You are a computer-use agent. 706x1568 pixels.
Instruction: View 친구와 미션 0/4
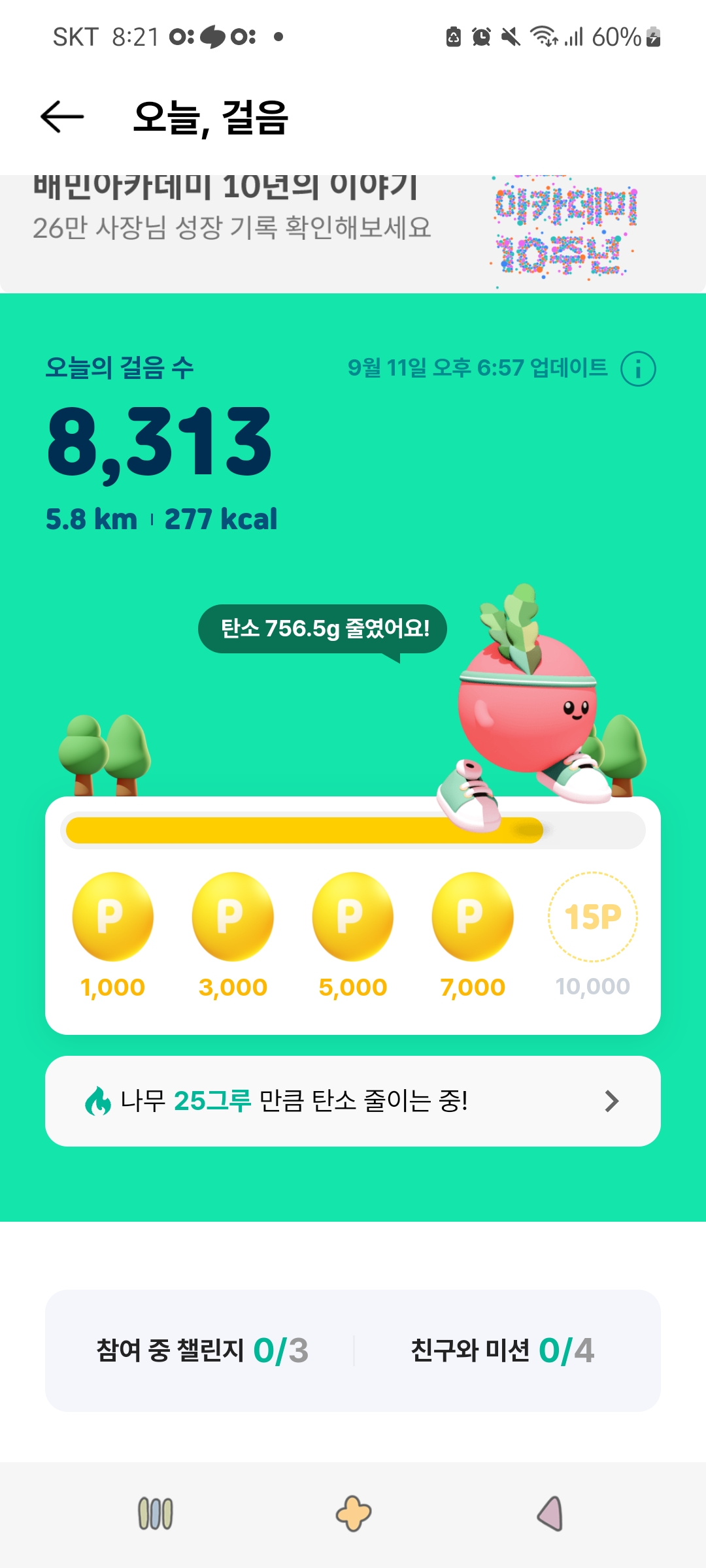502,1350
